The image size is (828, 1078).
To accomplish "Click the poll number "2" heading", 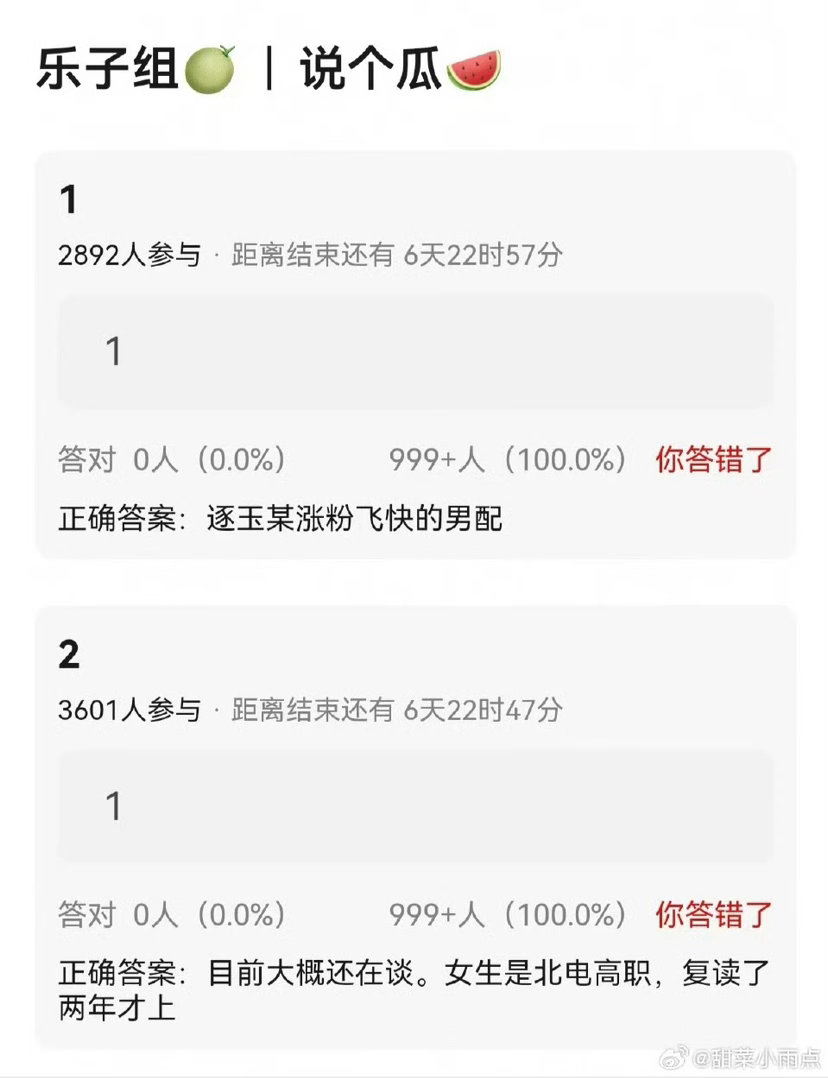I will [x=66, y=657].
